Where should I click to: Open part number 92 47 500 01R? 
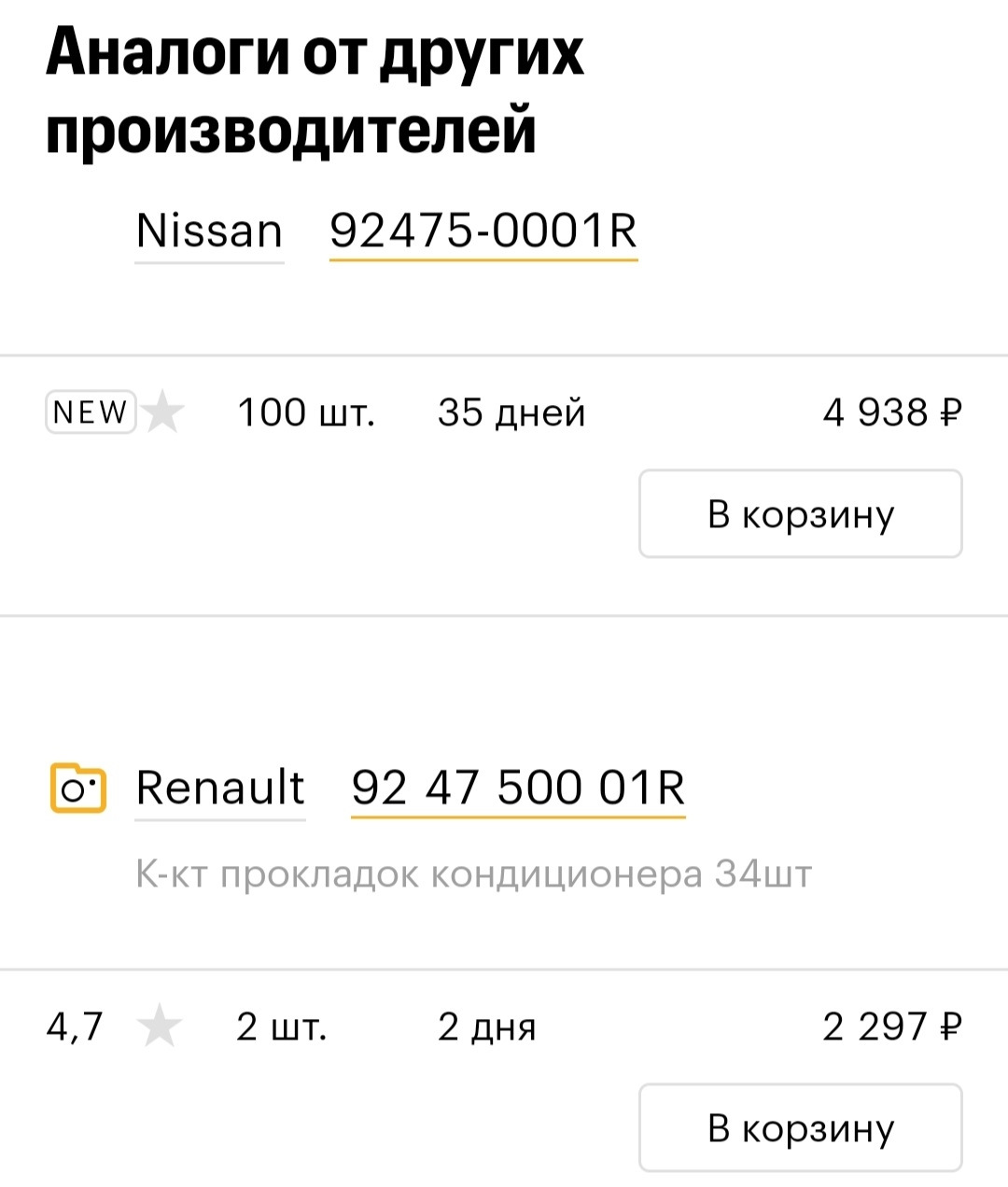(x=518, y=789)
